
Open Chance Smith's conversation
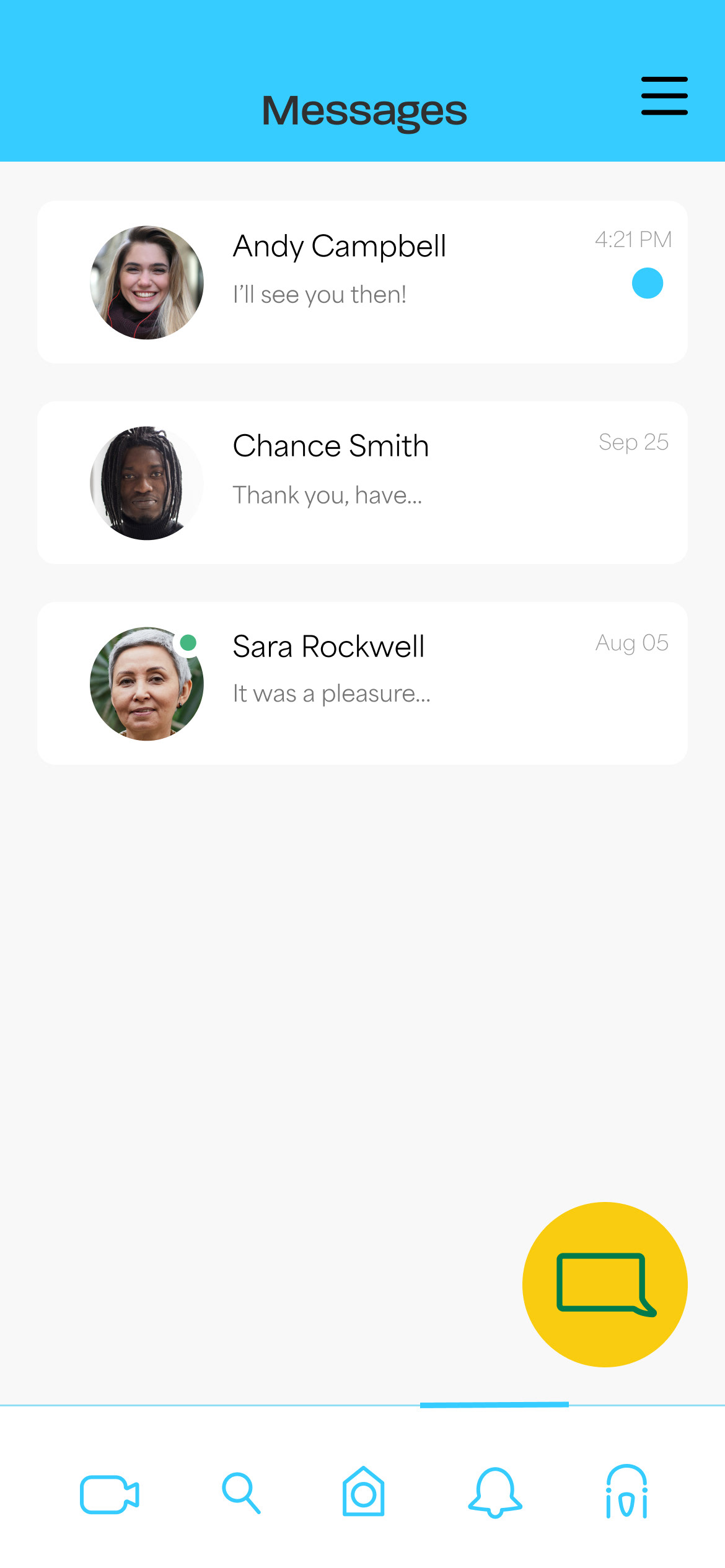(x=362, y=482)
